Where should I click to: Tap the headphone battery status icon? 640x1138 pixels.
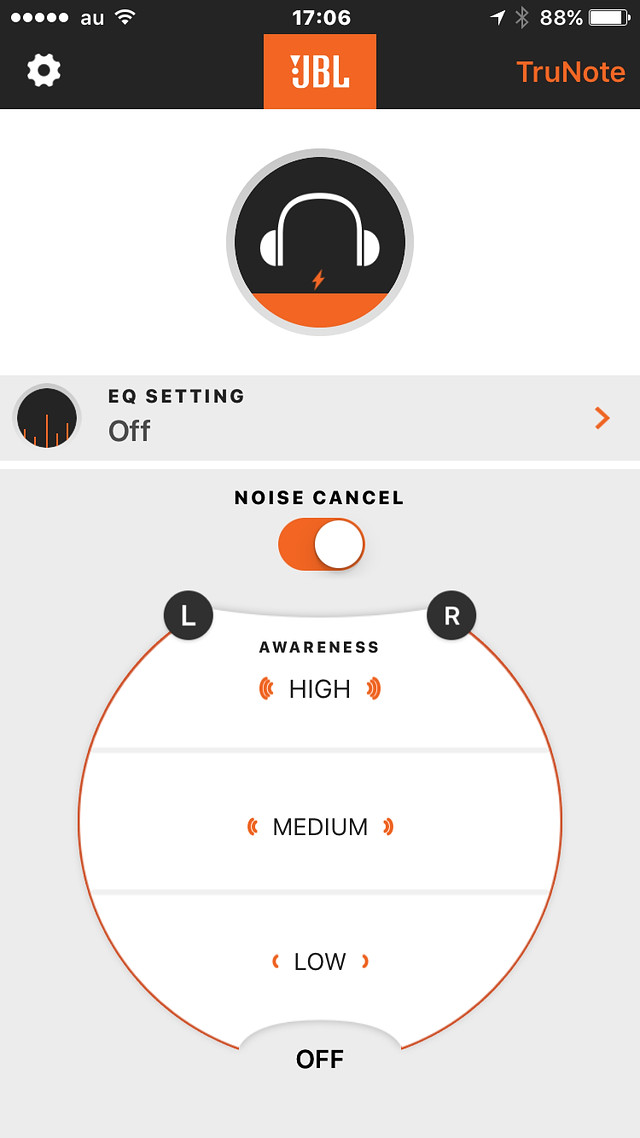[320, 242]
